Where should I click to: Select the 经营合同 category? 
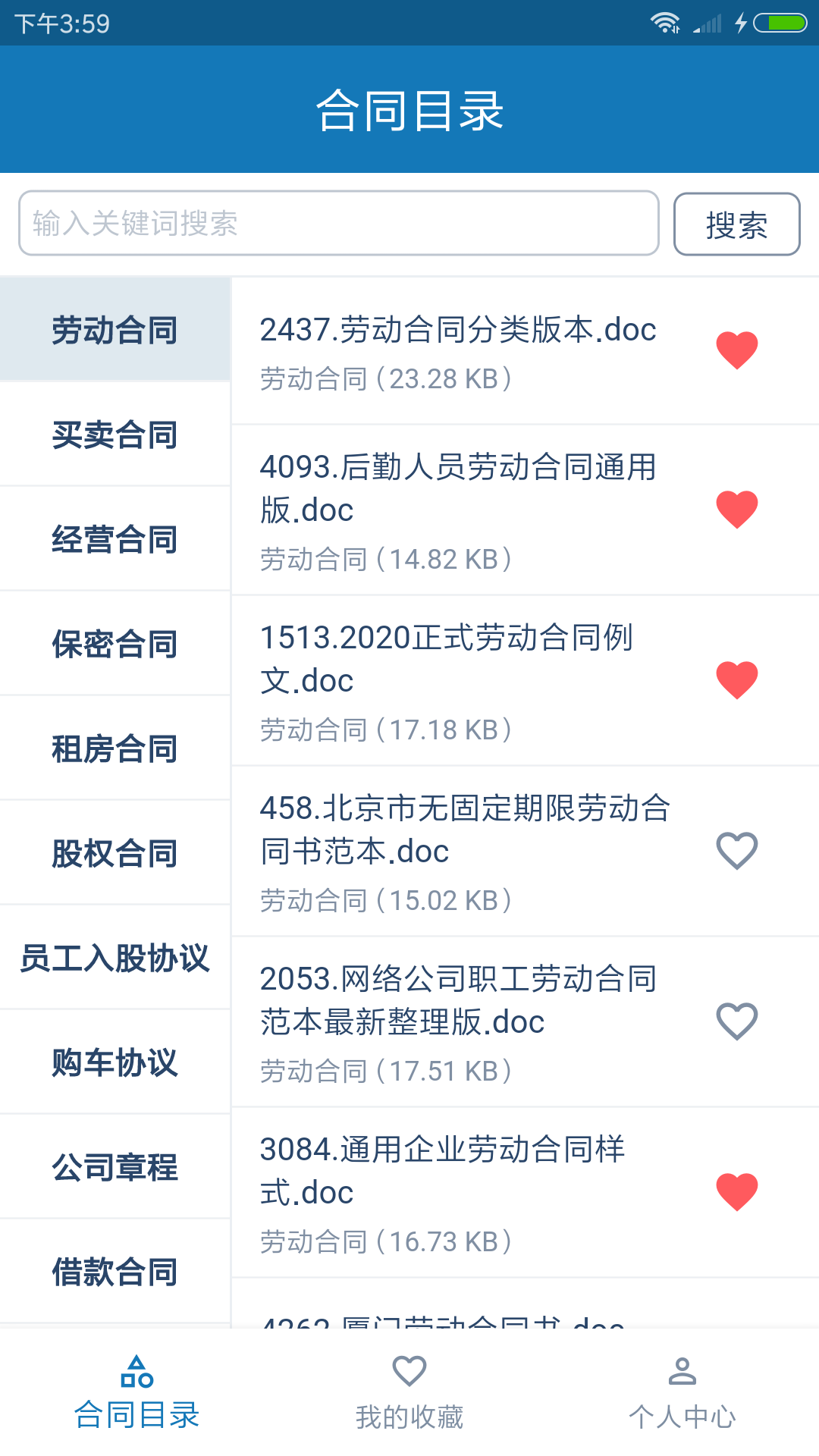(115, 539)
